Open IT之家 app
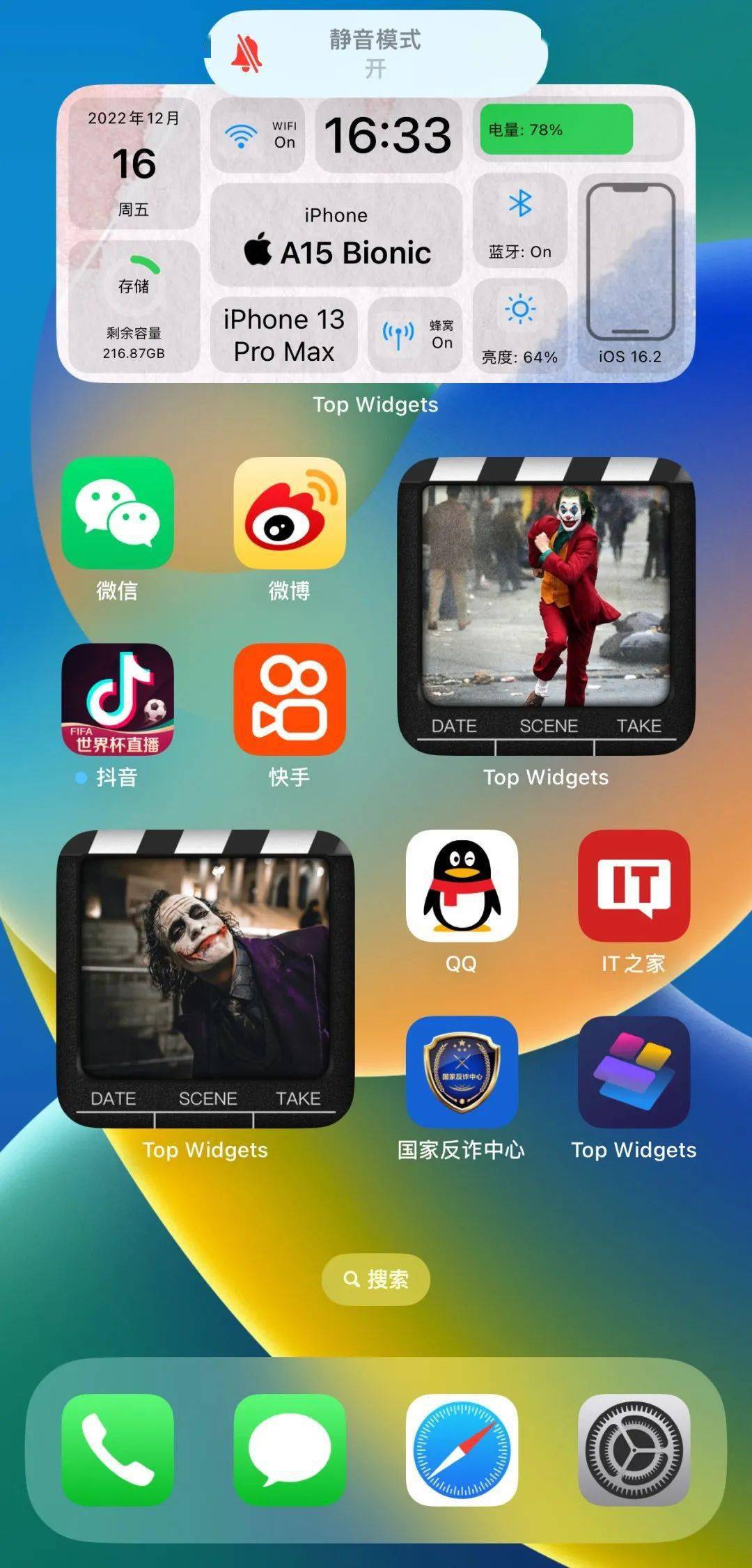Screen dimensions: 752x1568 pyautogui.click(x=634, y=885)
